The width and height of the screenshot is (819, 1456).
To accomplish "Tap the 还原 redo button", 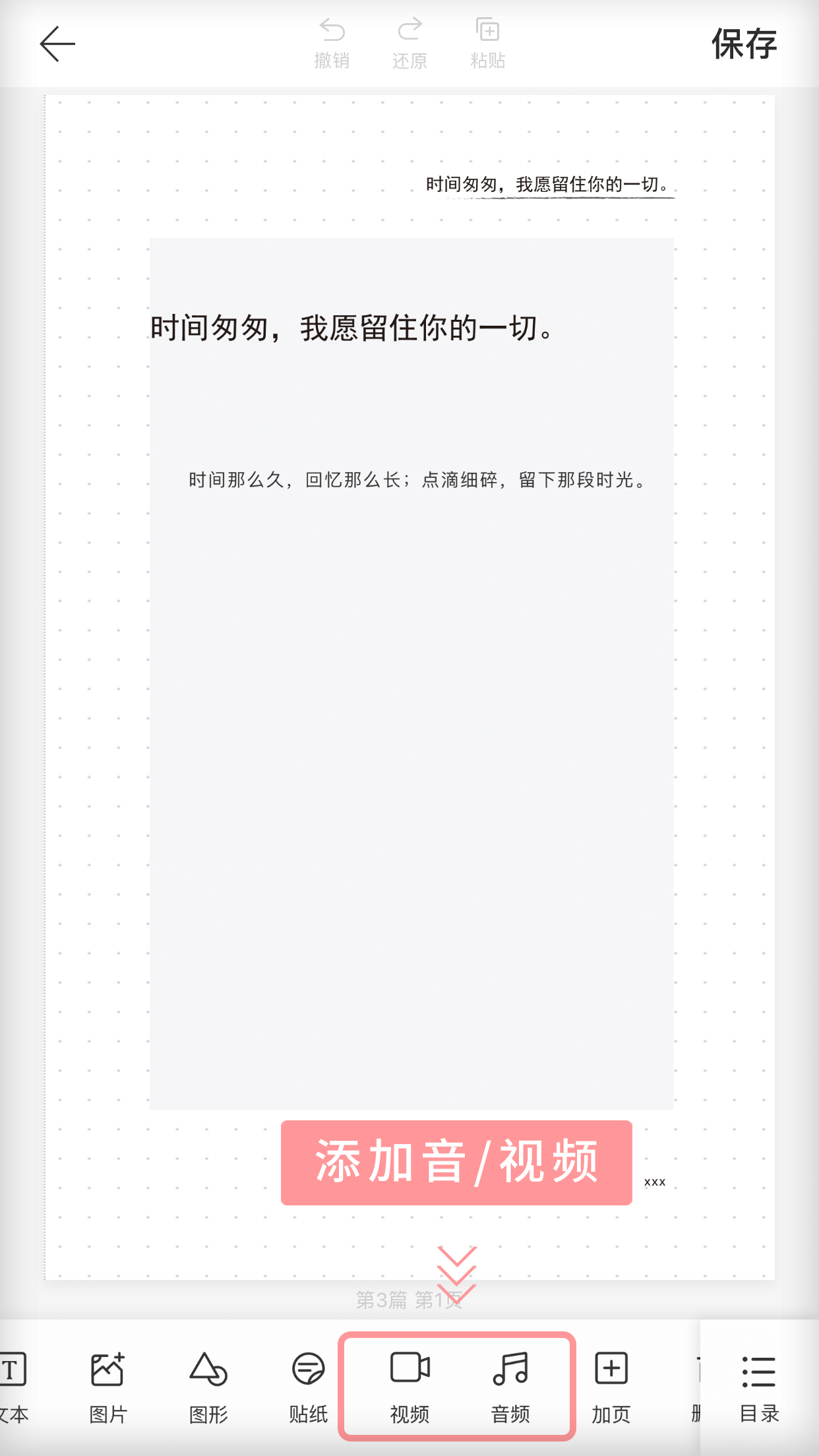I will 409,44.
